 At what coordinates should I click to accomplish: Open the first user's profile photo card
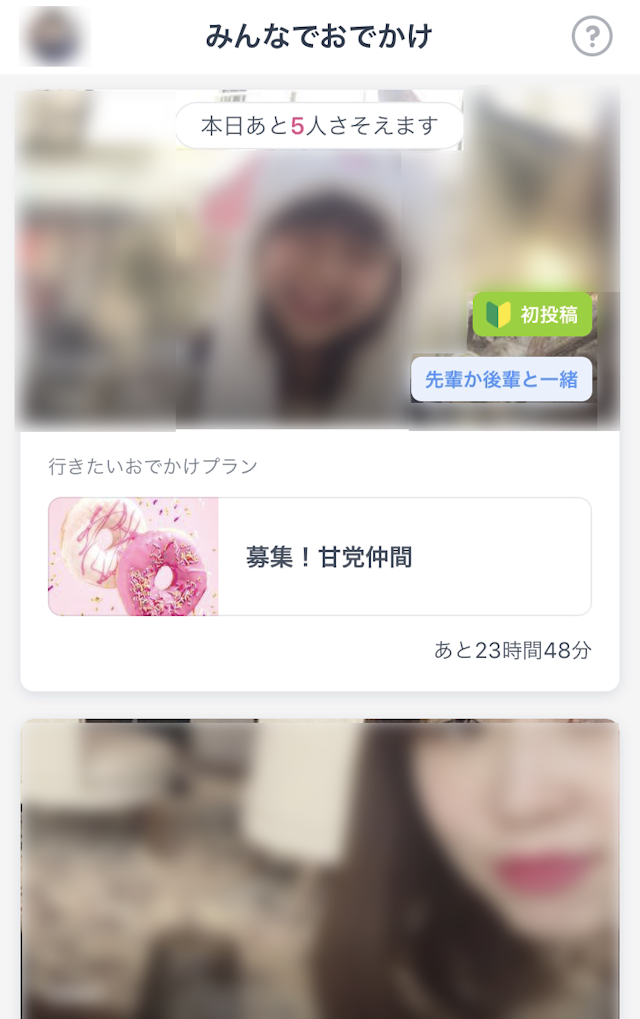[x=290, y=270]
